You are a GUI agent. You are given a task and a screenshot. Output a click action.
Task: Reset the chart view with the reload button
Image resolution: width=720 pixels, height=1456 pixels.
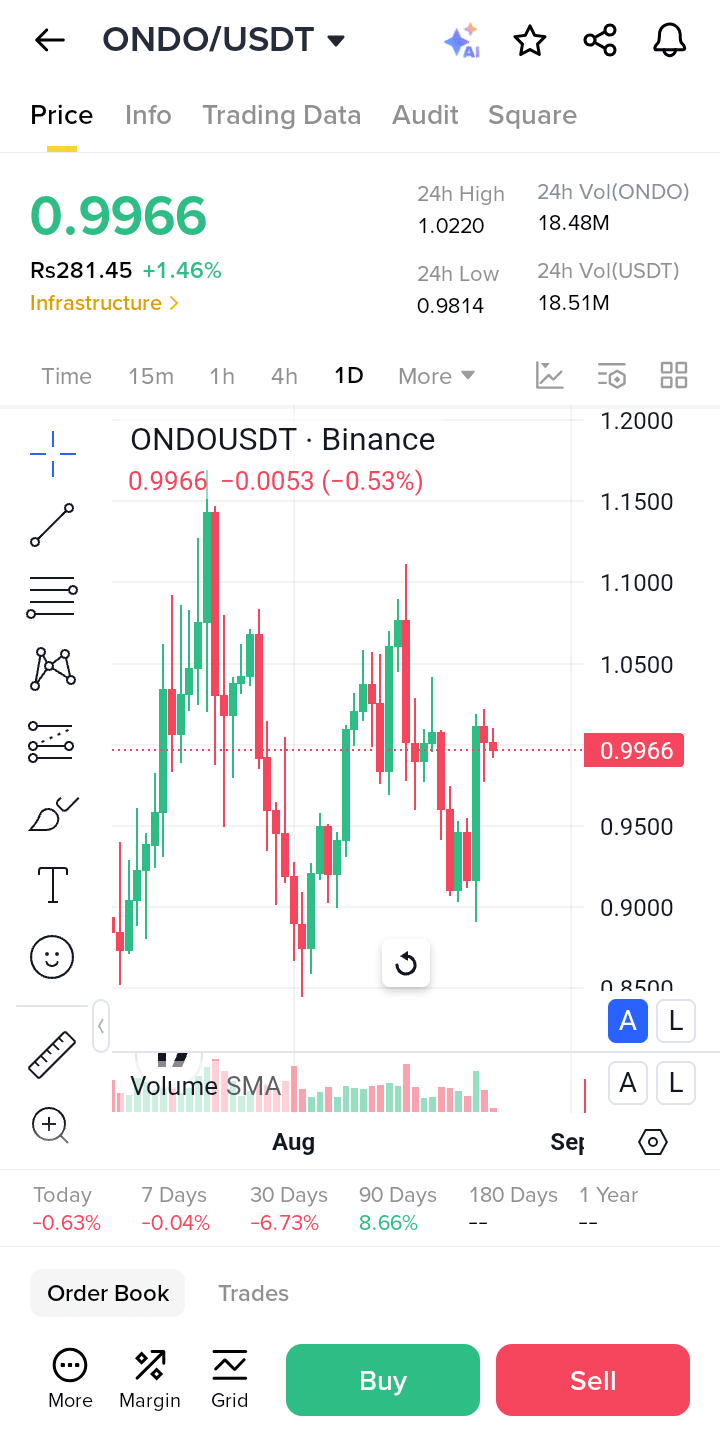tap(406, 964)
